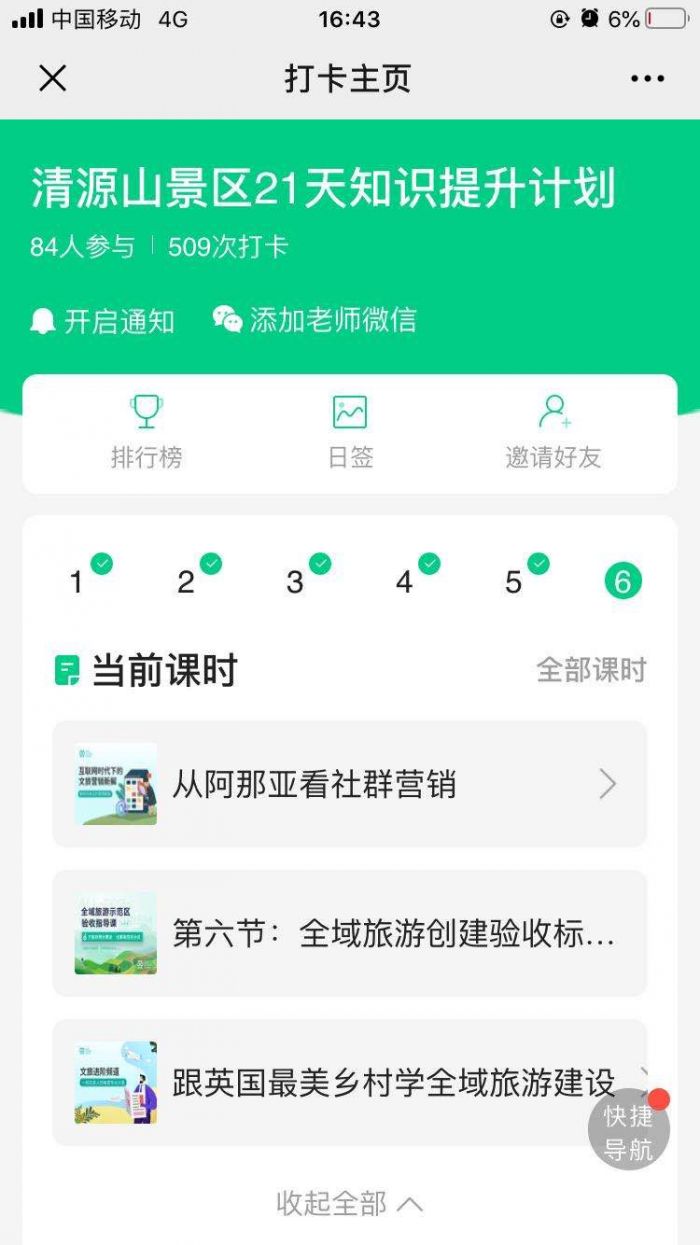This screenshot has width=700, height=1245.
Task: Select day 3 in the lesson row
Action: click(296, 582)
